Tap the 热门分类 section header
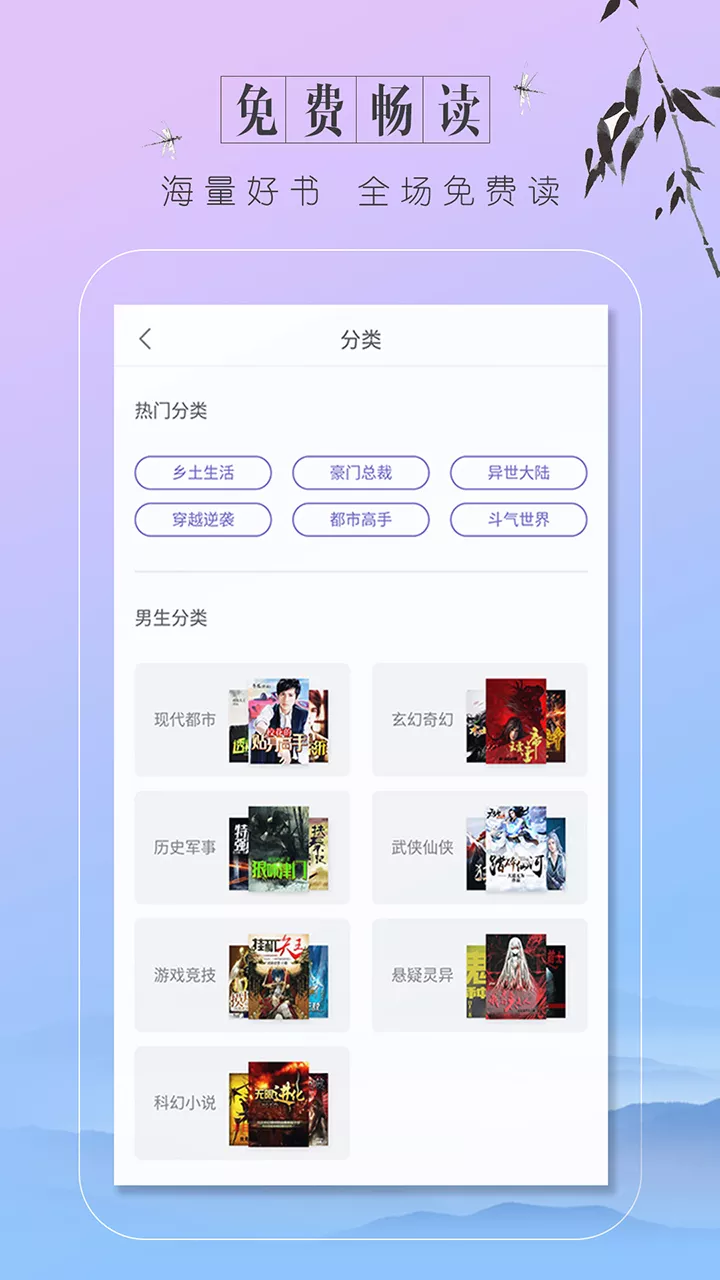The width and height of the screenshot is (720, 1280). pyautogui.click(x=171, y=411)
